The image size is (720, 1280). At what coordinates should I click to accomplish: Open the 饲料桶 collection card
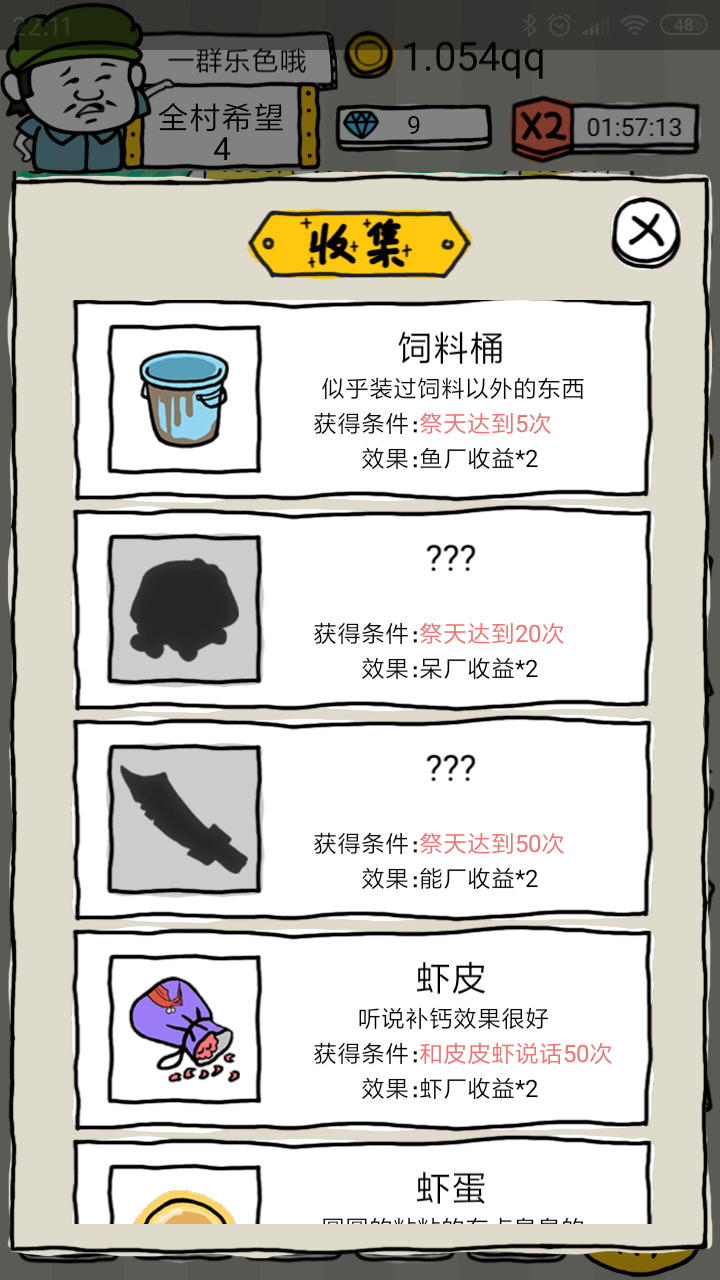pos(362,400)
